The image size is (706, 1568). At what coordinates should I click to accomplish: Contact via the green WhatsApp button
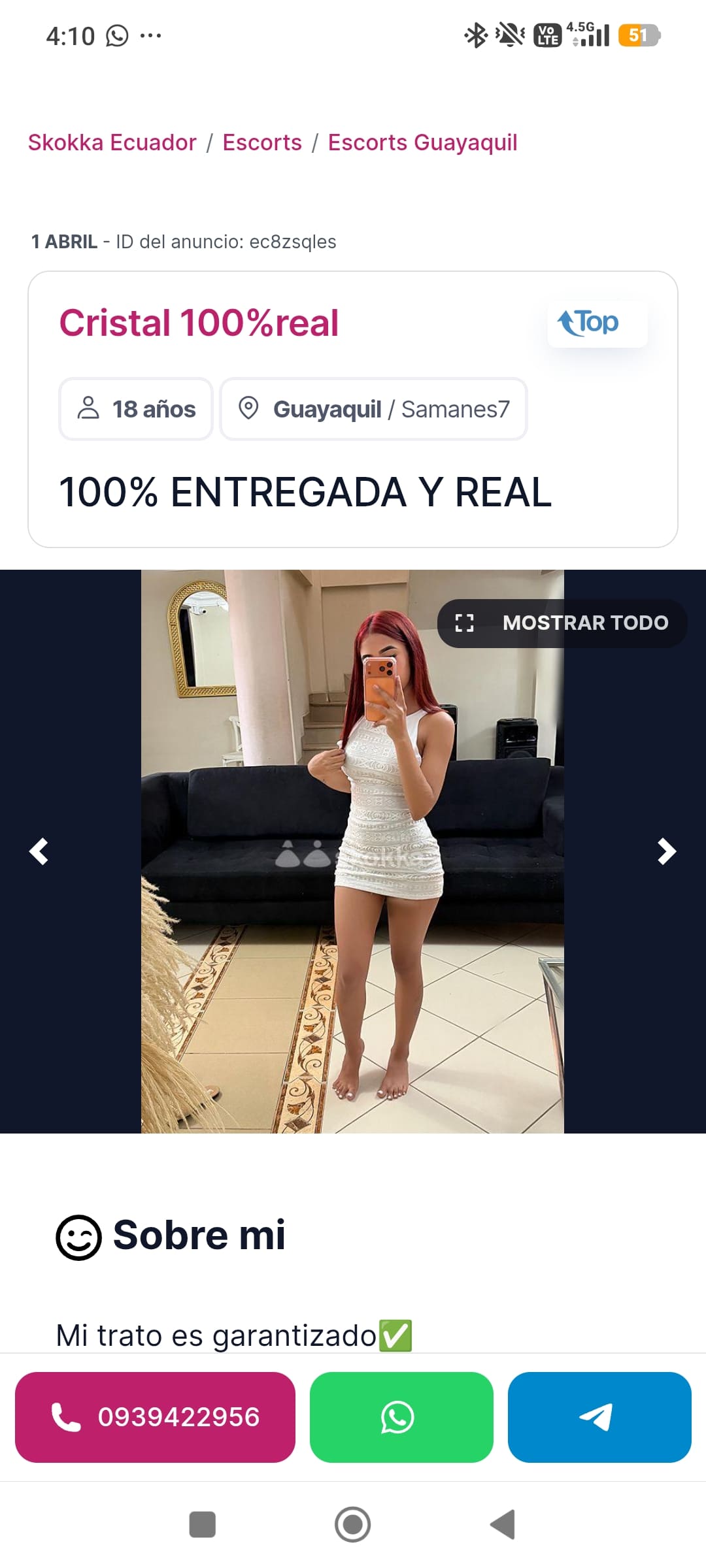401,1417
